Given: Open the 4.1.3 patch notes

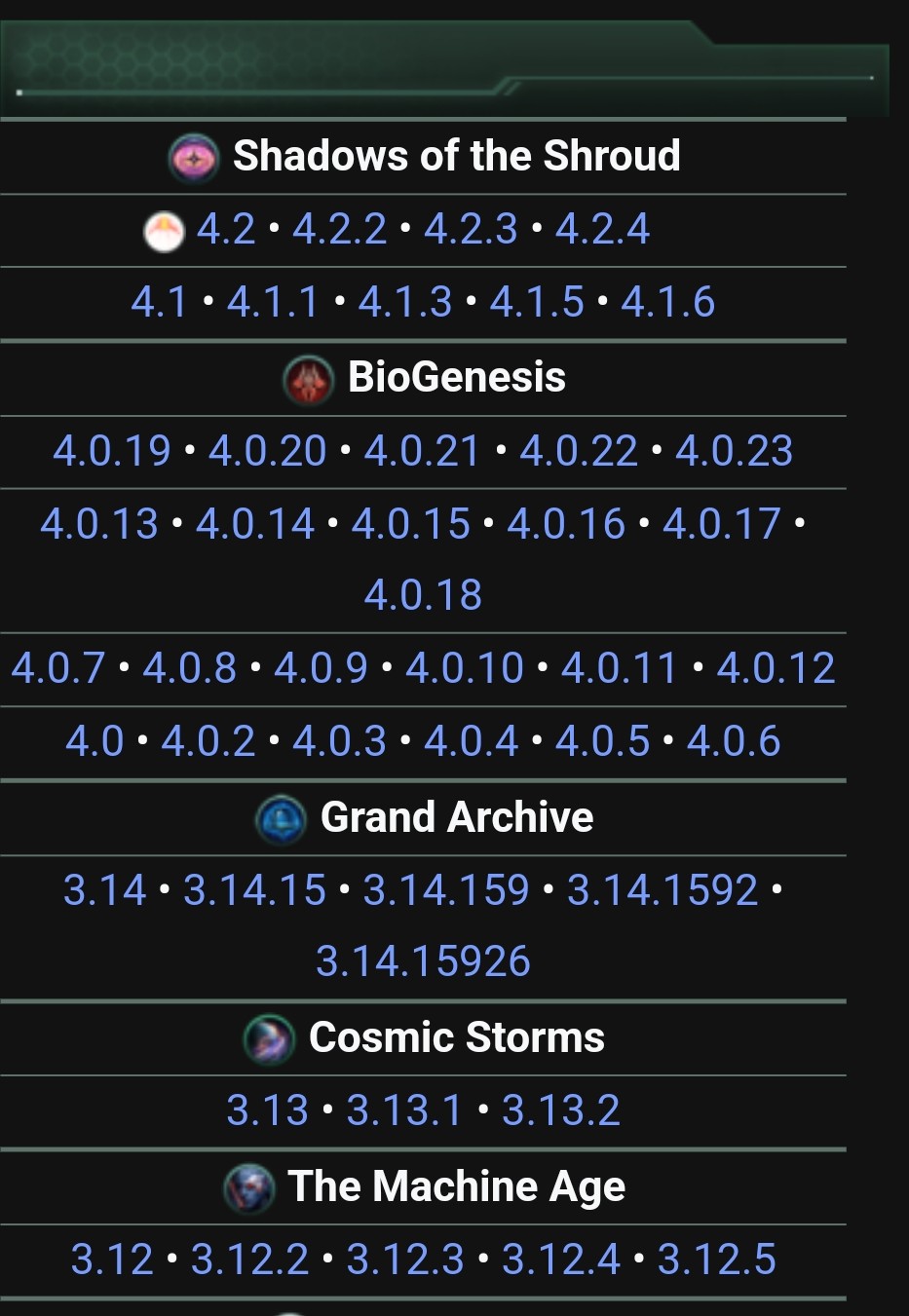Looking at the screenshot, I should pos(404,303).
